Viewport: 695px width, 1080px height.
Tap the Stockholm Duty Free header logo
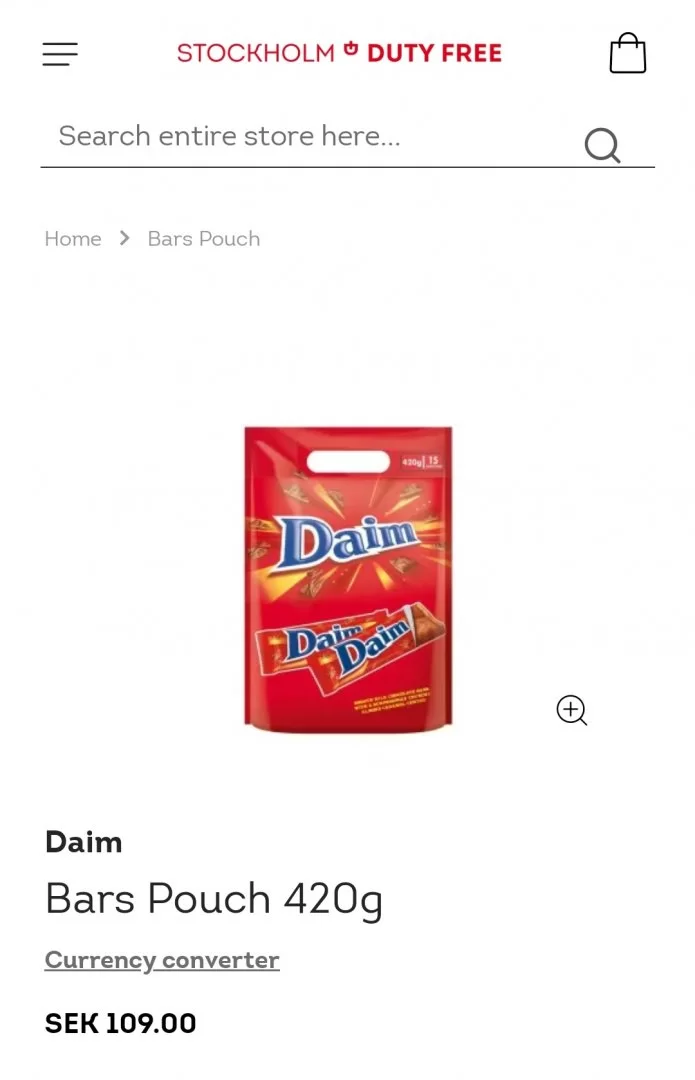(339, 53)
